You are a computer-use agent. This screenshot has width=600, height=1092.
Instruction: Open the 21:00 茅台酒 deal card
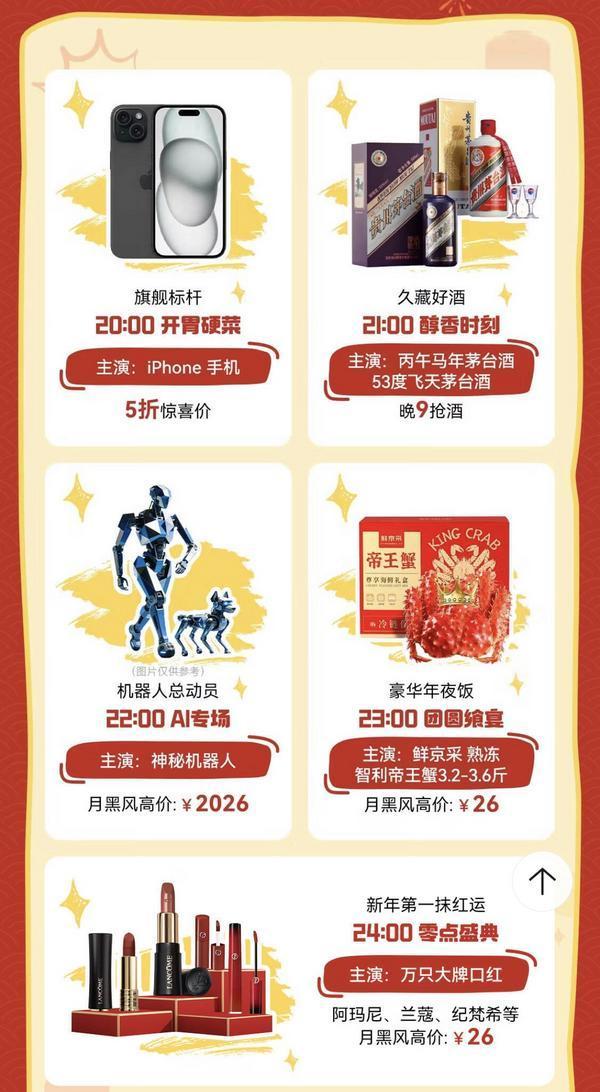(x=430, y=257)
